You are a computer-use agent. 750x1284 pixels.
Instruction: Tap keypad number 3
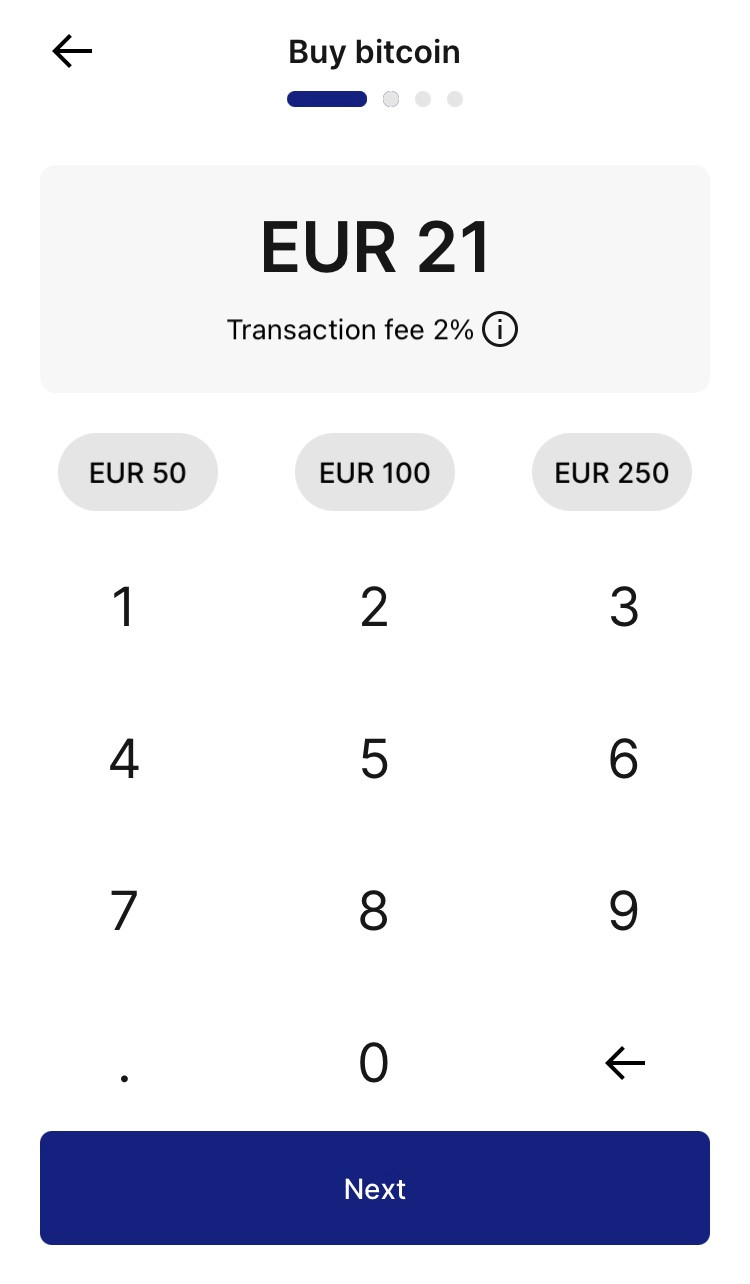(624, 607)
